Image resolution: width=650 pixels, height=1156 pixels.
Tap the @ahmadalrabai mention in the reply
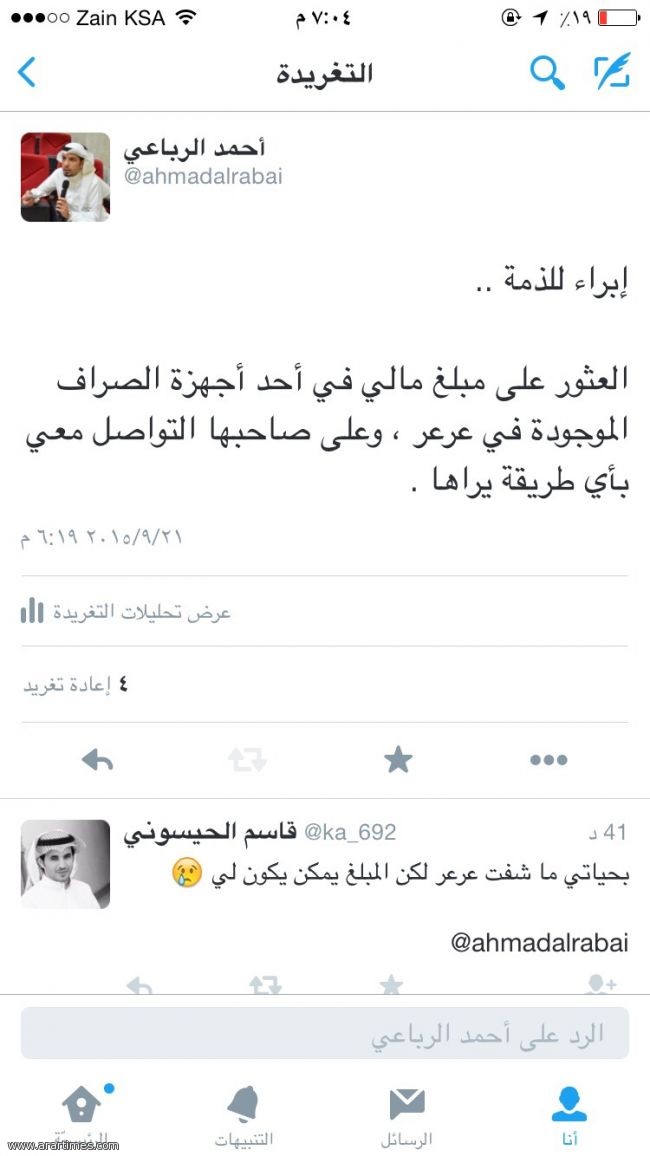coord(539,944)
